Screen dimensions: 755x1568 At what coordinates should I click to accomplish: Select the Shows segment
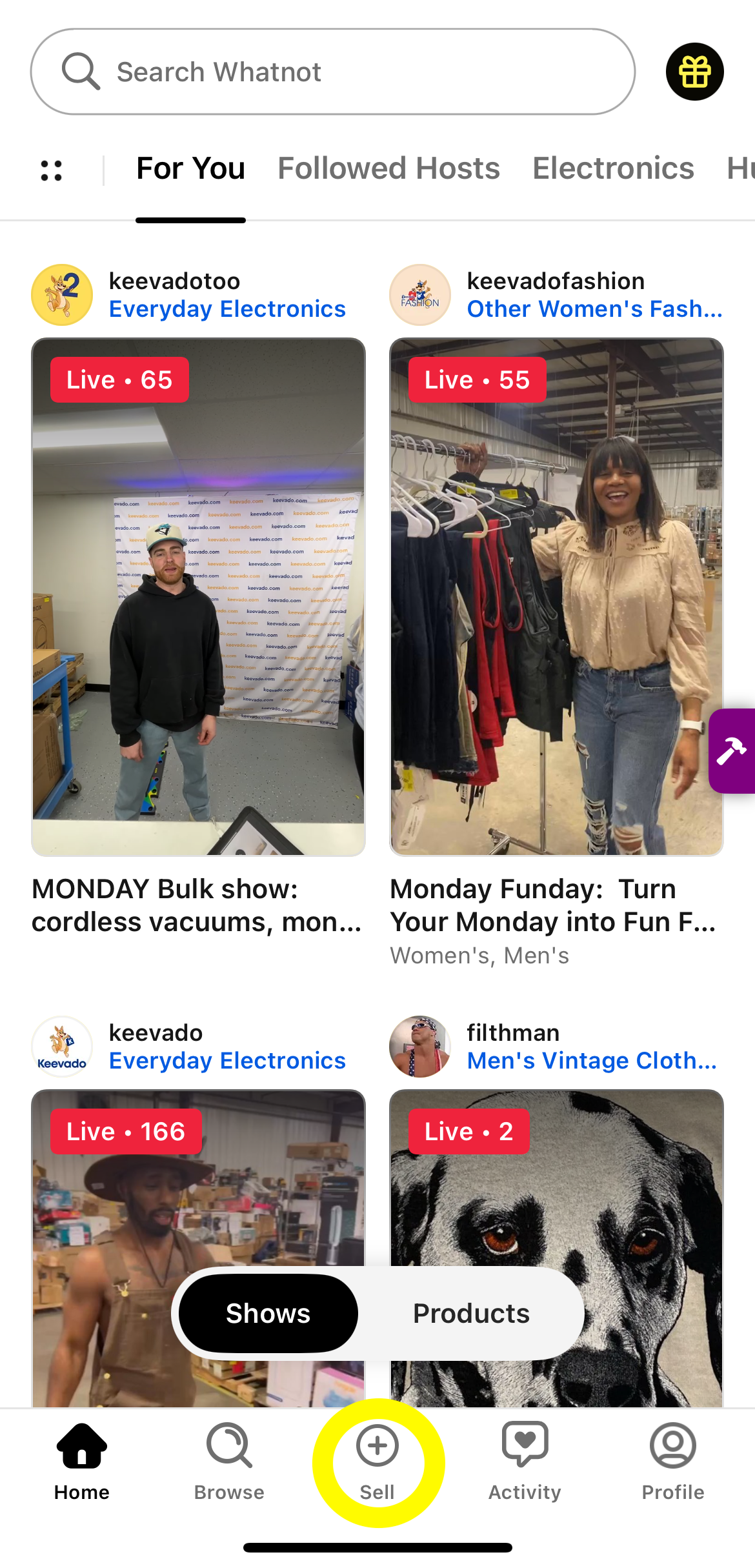(268, 1313)
